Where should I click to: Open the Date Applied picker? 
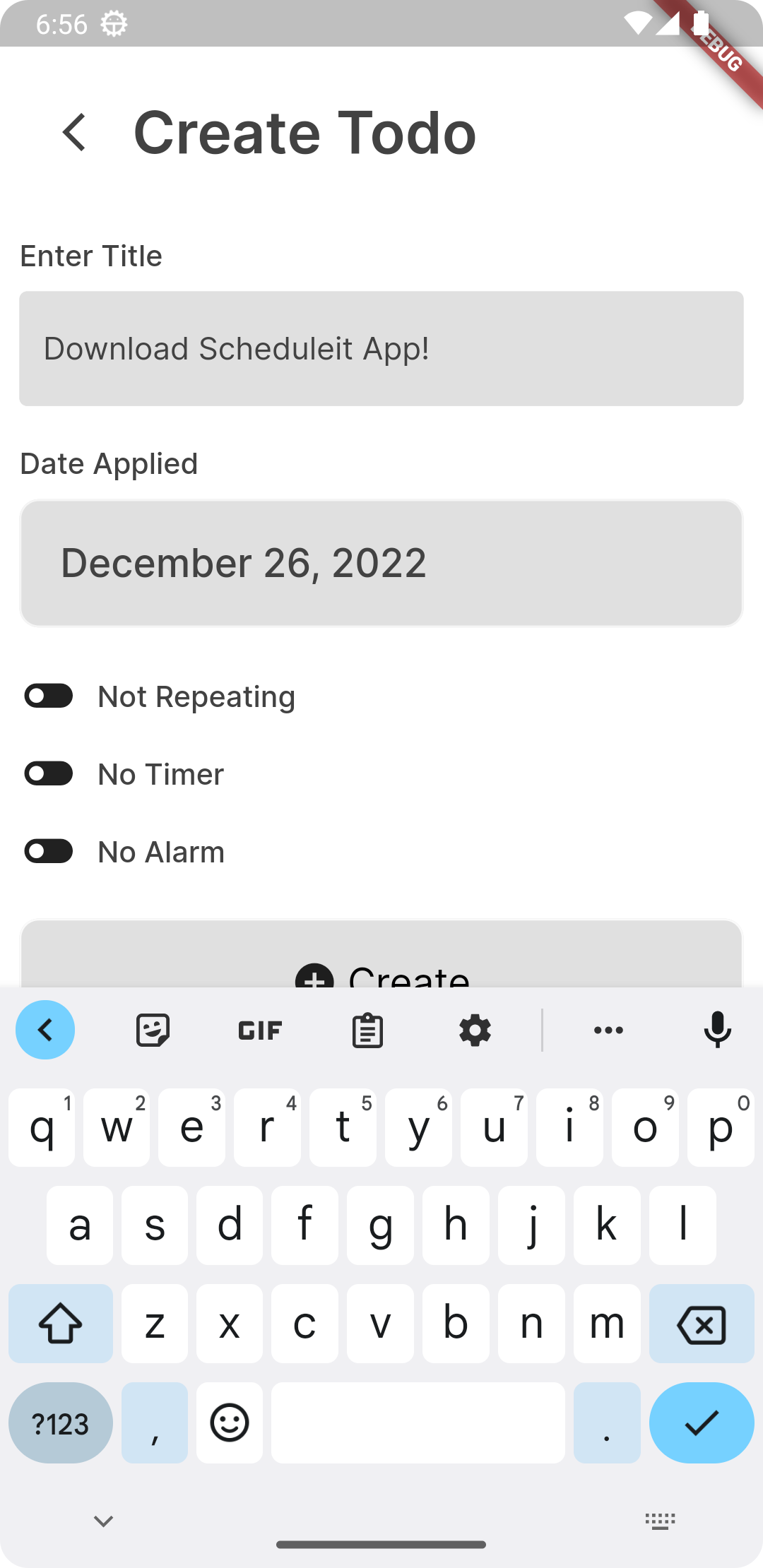381,563
